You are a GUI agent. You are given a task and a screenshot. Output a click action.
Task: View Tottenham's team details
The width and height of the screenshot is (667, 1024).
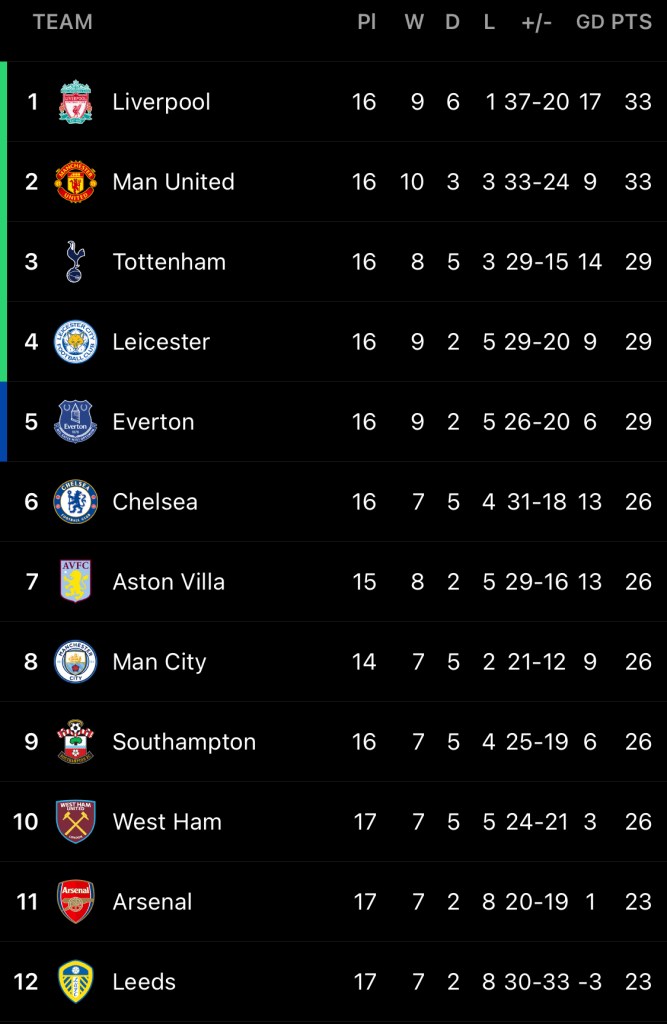point(168,262)
